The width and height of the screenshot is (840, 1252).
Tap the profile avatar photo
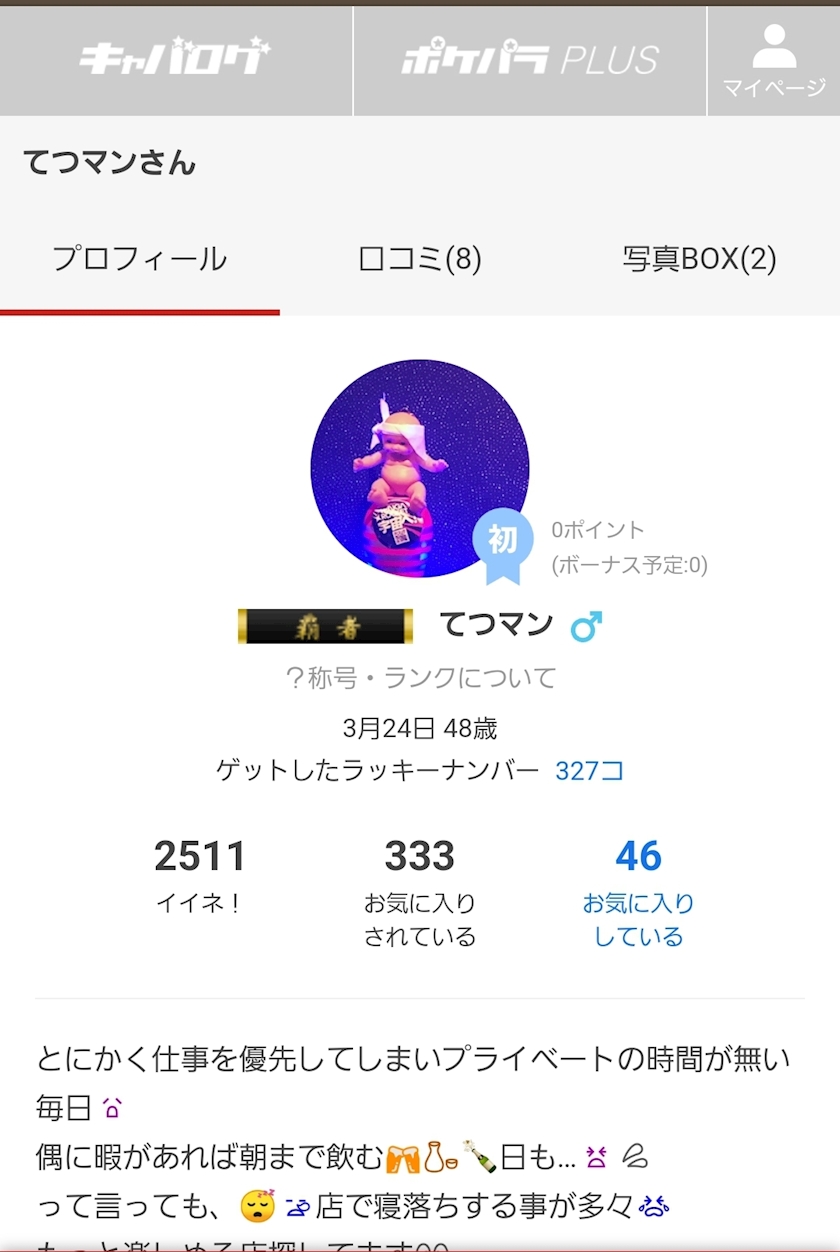click(x=420, y=469)
